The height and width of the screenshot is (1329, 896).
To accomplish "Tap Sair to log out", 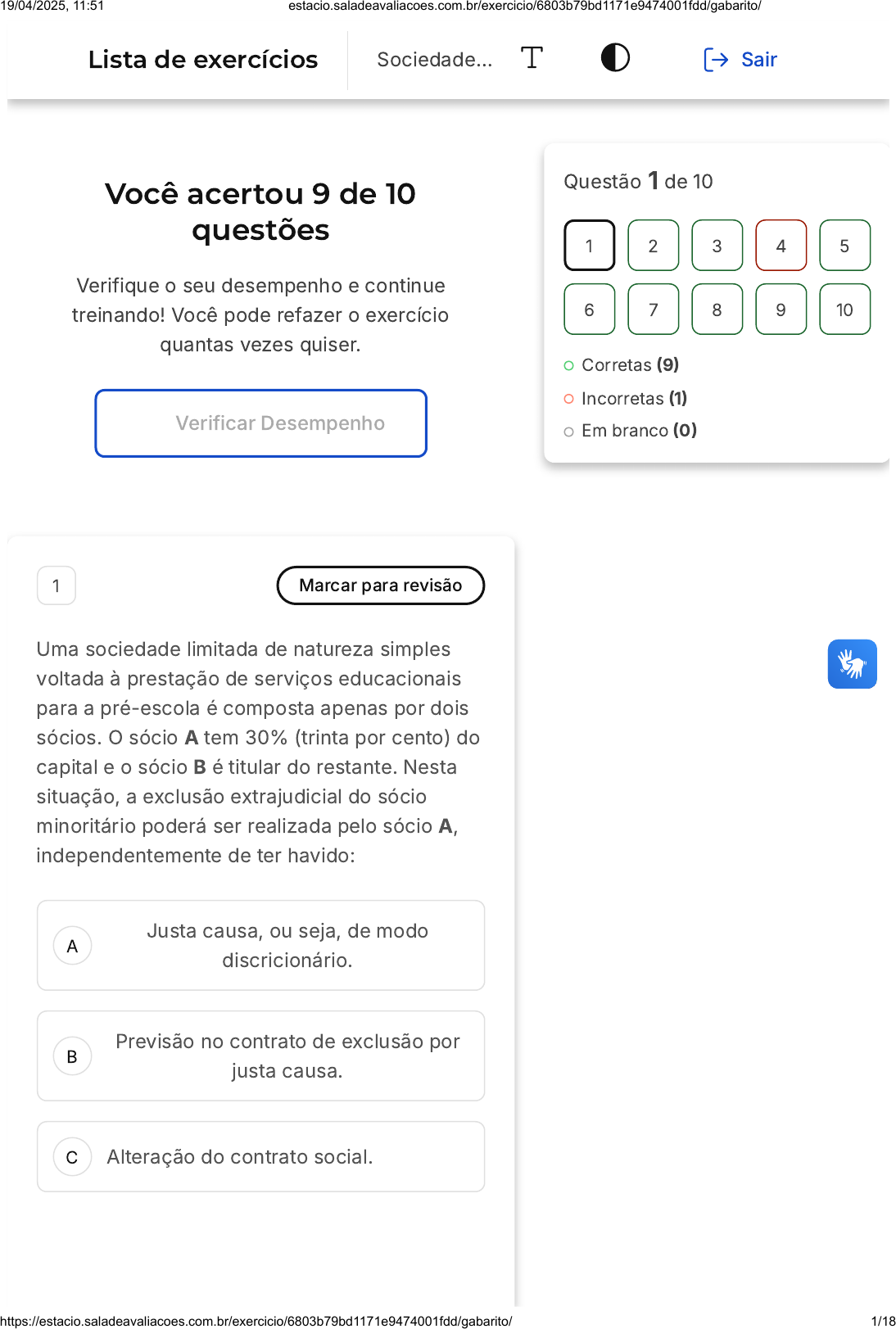I will pos(740,60).
